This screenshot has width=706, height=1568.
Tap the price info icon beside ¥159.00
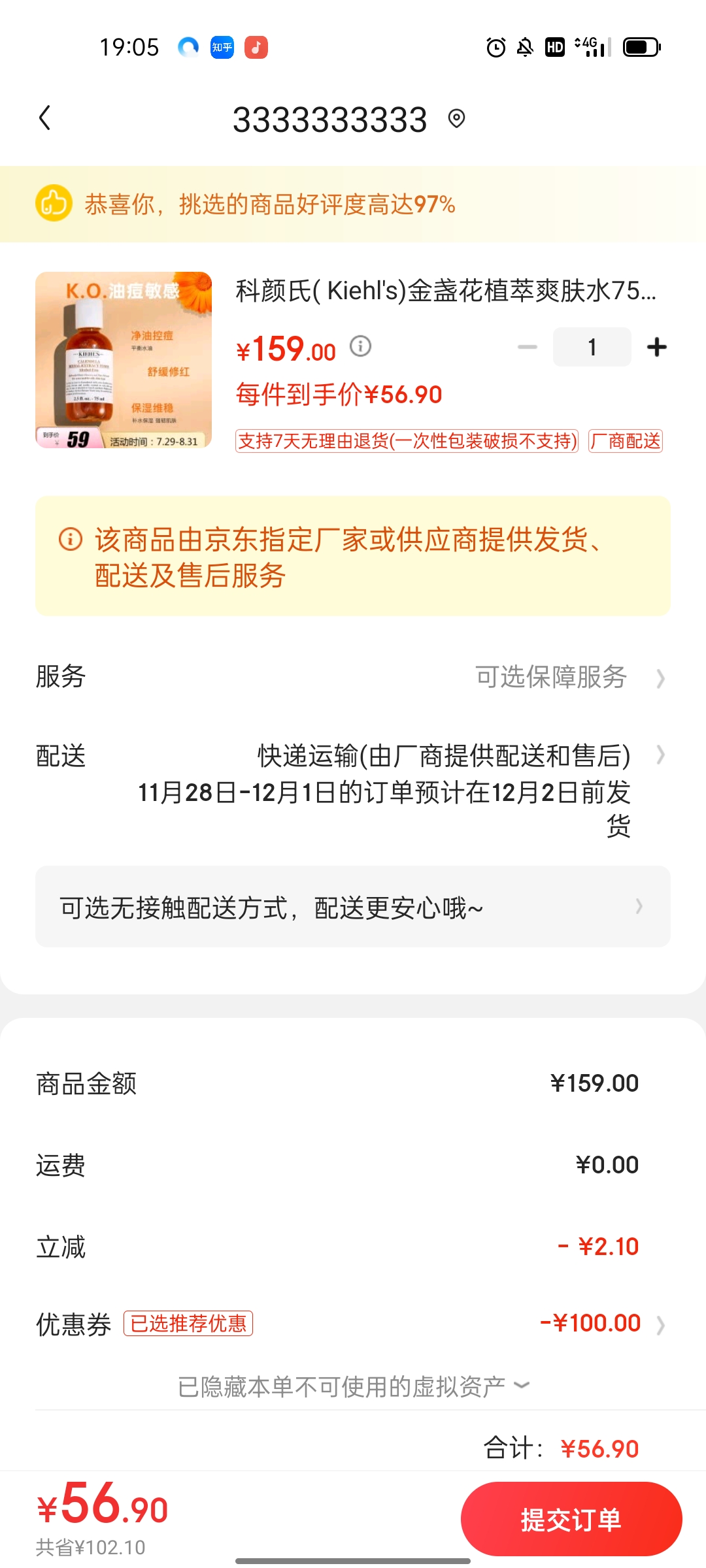[x=360, y=346]
